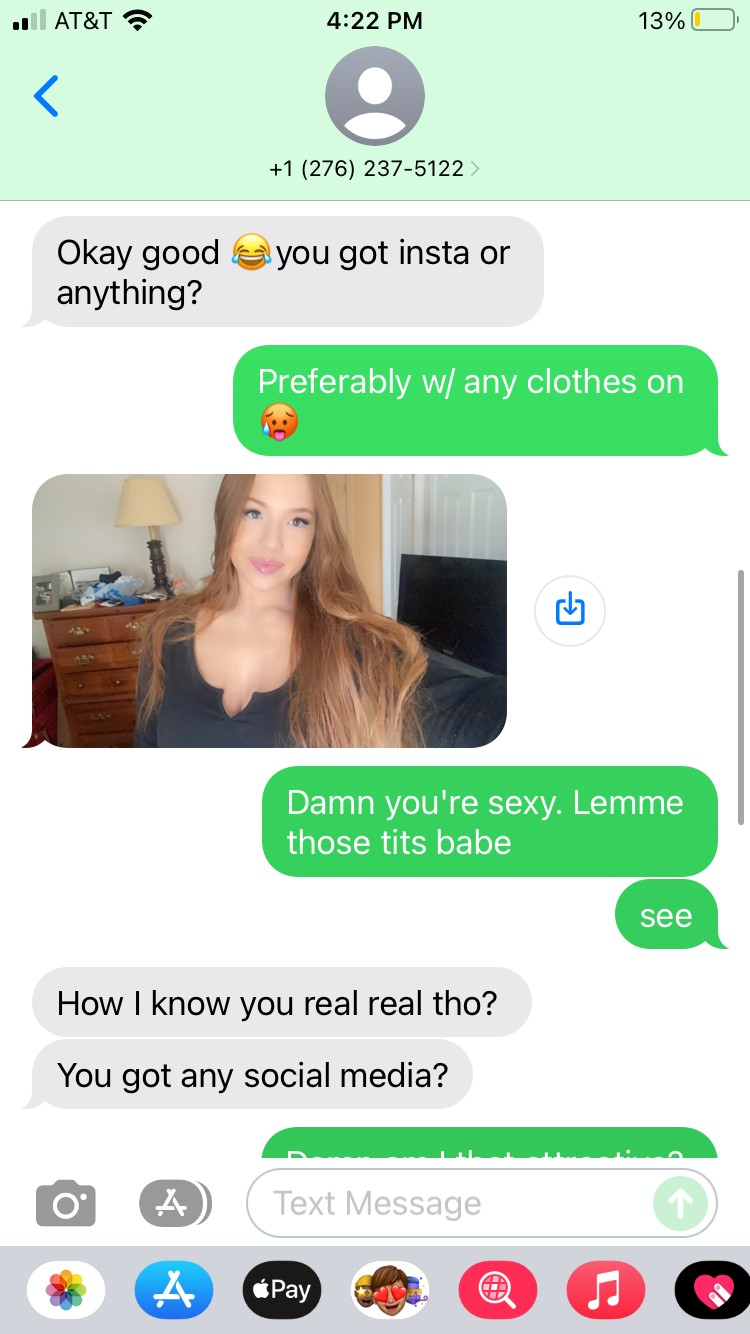
Task: Save the received photo using the download icon
Action: (570, 610)
